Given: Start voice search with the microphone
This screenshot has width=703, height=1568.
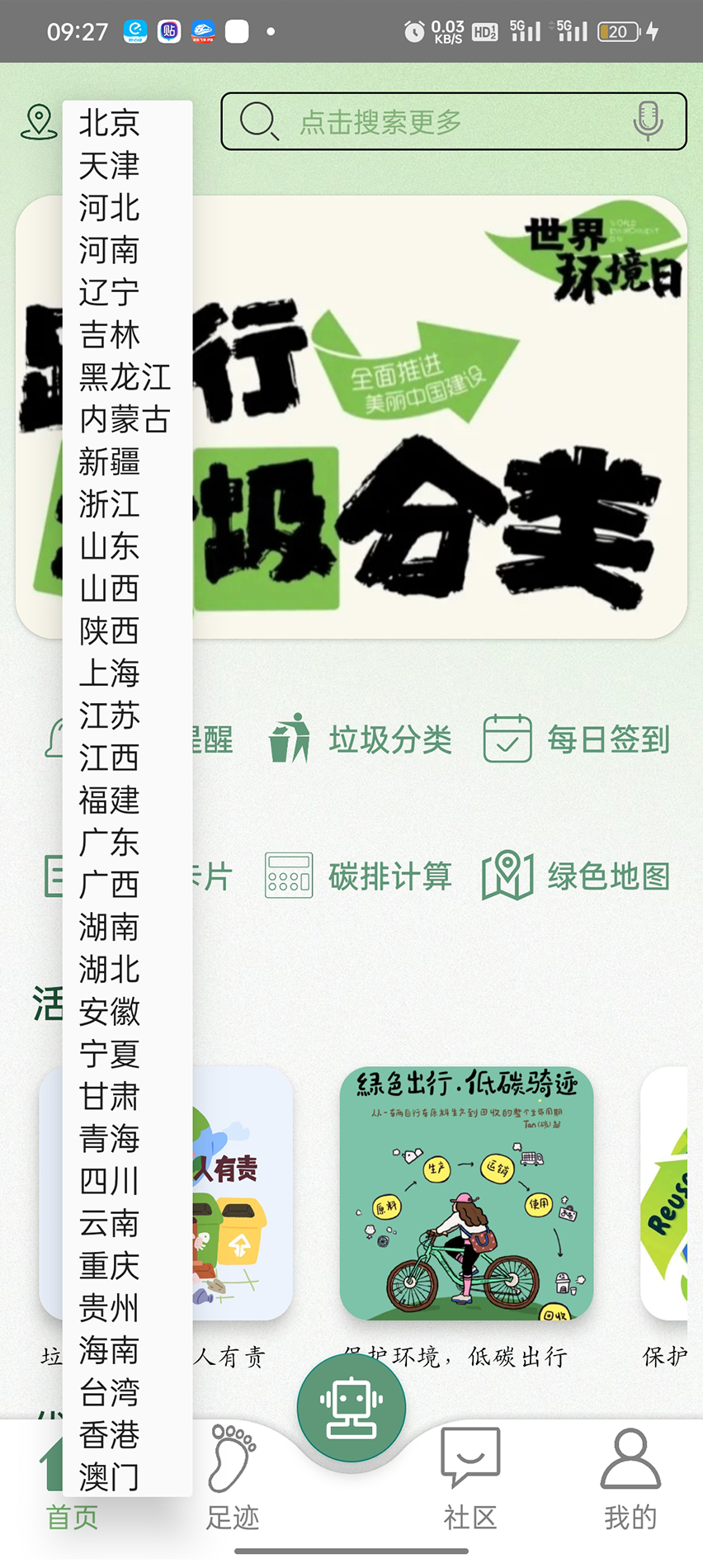Looking at the screenshot, I should click(648, 122).
